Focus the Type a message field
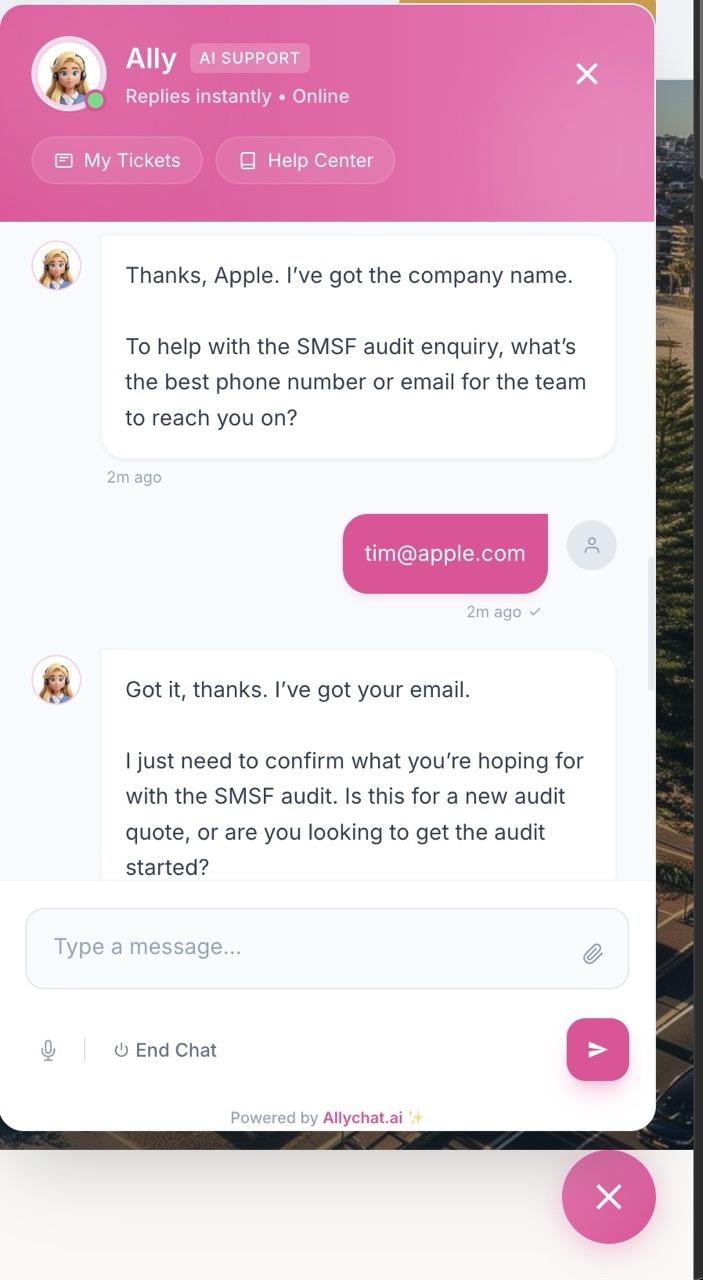The image size is (703, 1280). 300,947
